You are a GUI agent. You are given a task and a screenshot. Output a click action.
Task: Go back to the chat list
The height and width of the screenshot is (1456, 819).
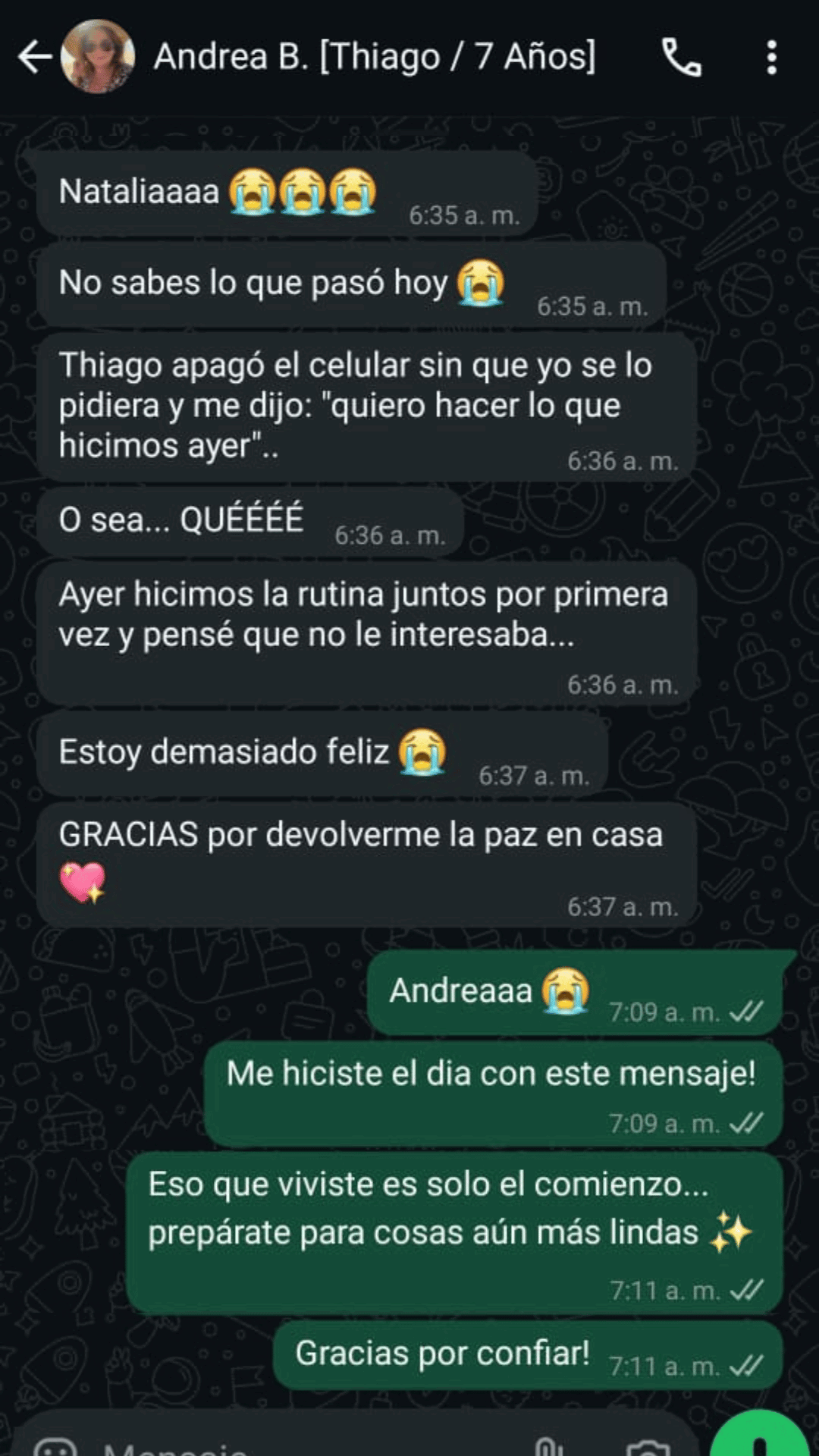point(34,58)
